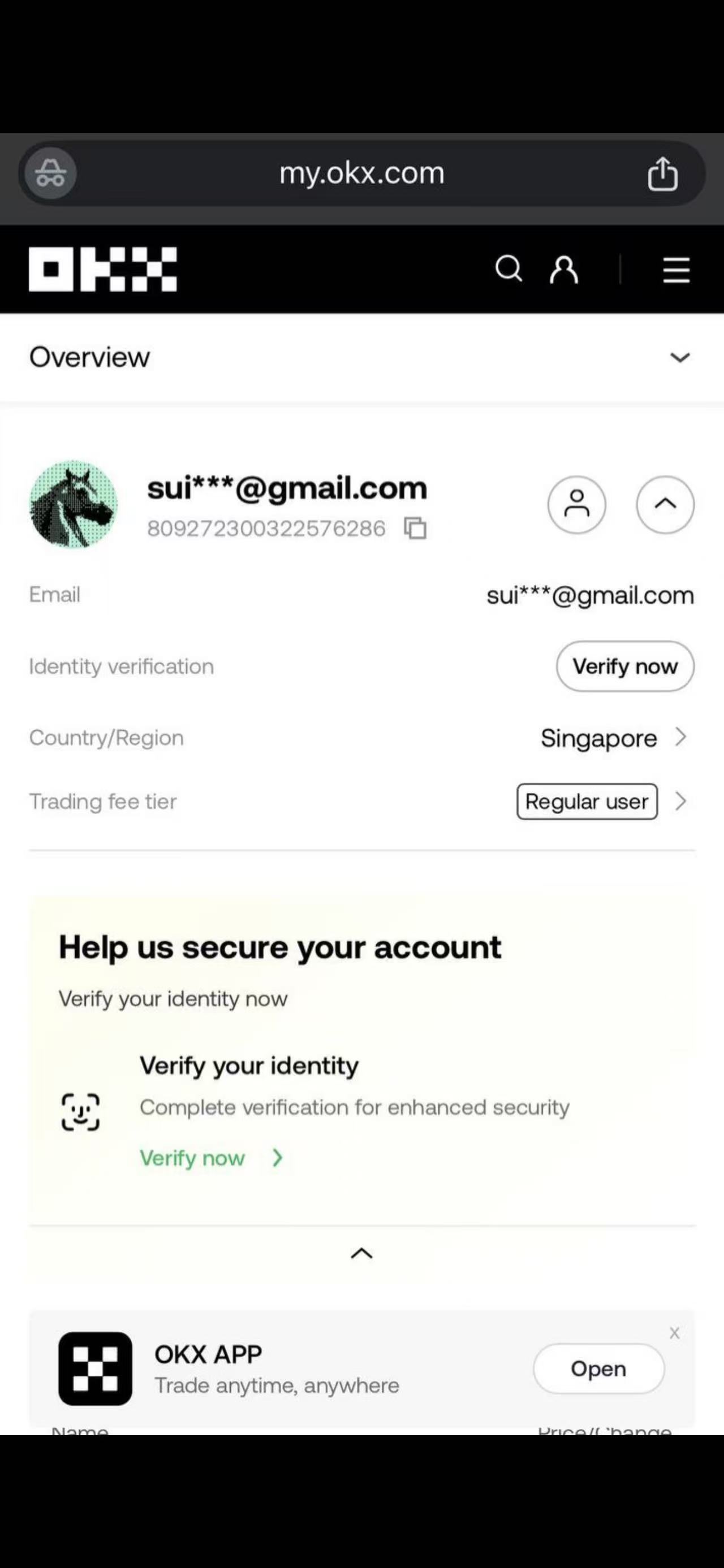Dismiss the OKX APP banner
This screenshot has height=1568, width=724.
click(674, 1333)
